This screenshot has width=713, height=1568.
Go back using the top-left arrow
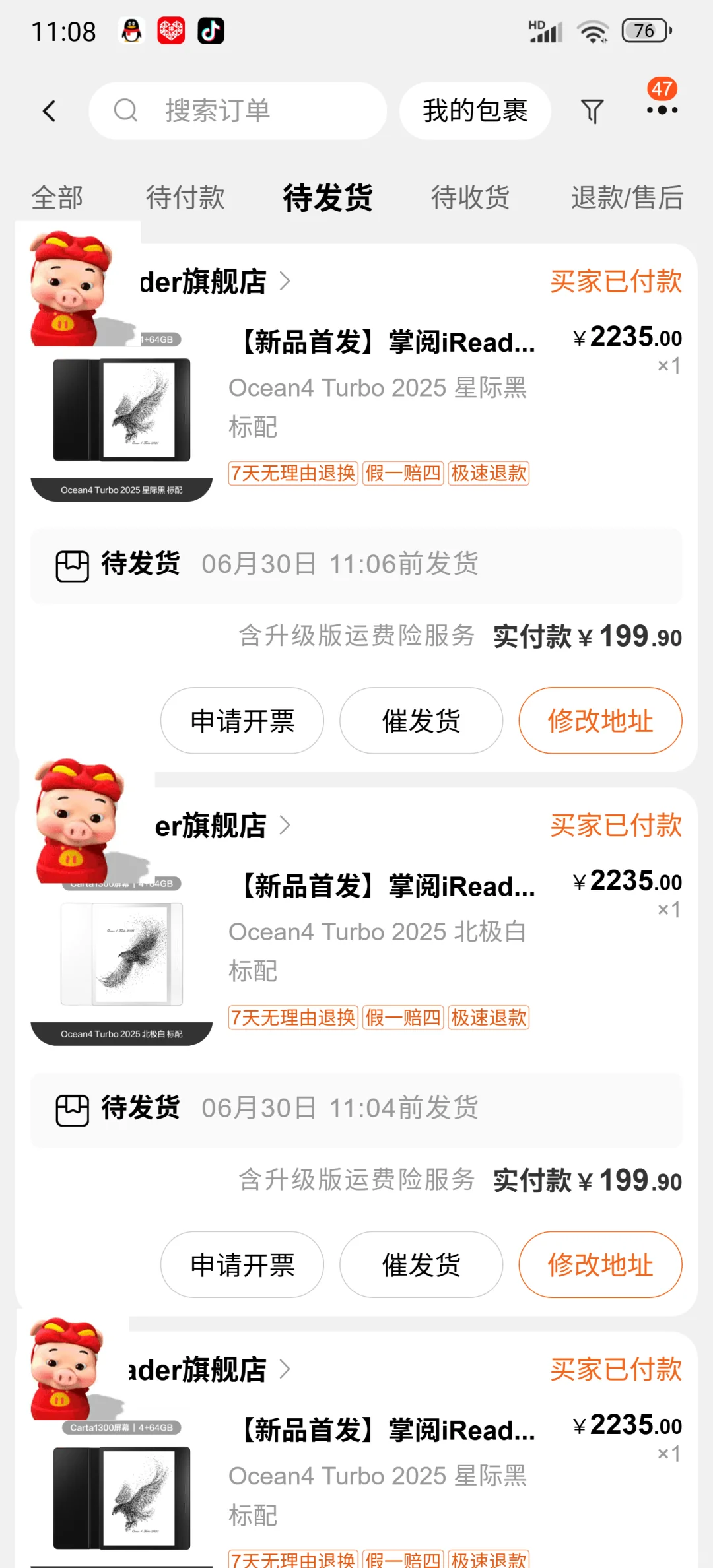pyautogui.click(x=50, y=111)
